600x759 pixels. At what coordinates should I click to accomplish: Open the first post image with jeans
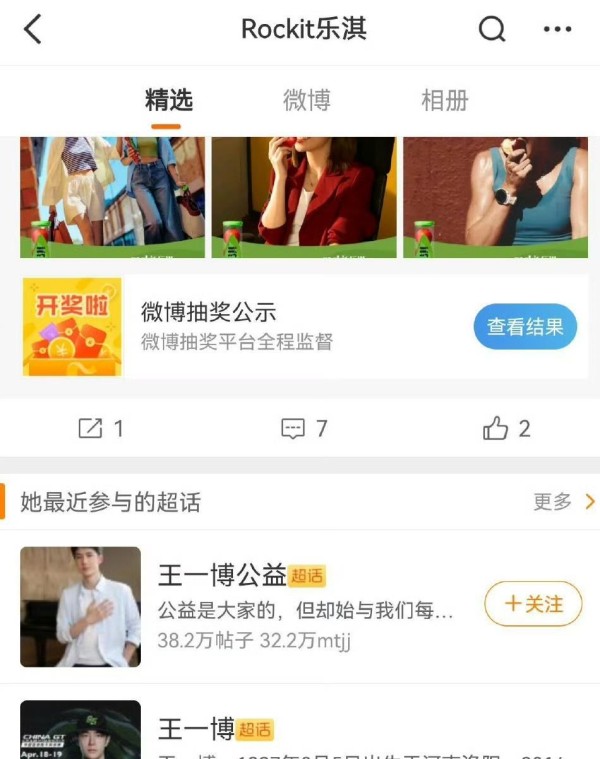112,197
